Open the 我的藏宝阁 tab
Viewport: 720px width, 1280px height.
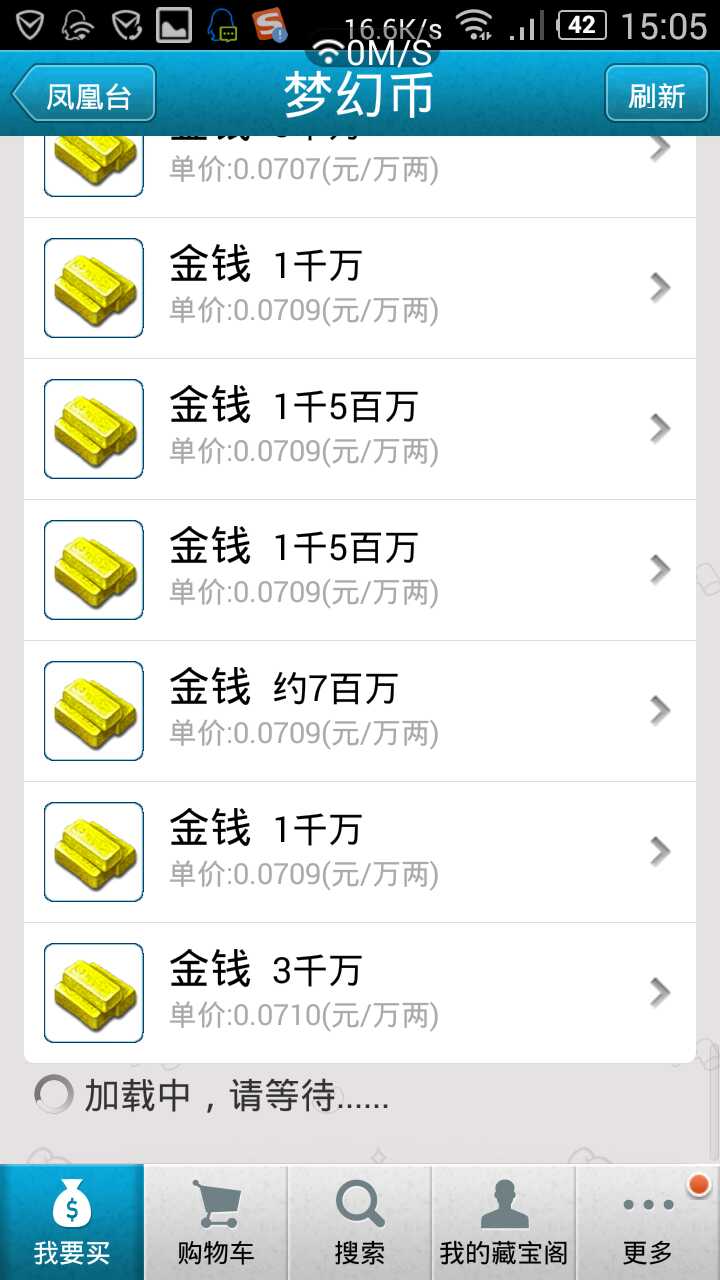coord(504,1222)
